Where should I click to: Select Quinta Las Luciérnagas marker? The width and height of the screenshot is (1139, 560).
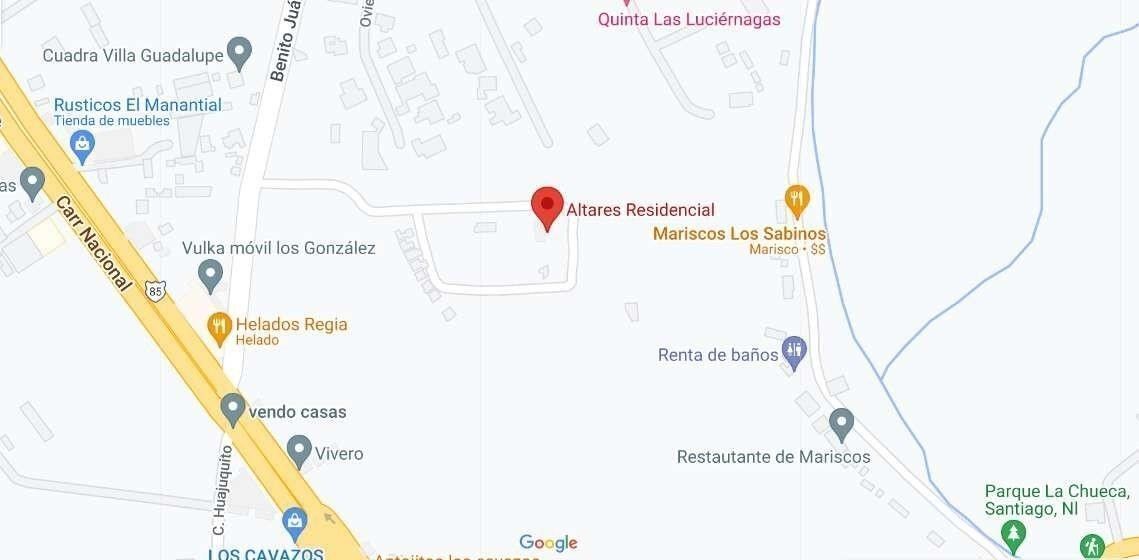click(x=628, y=4)
